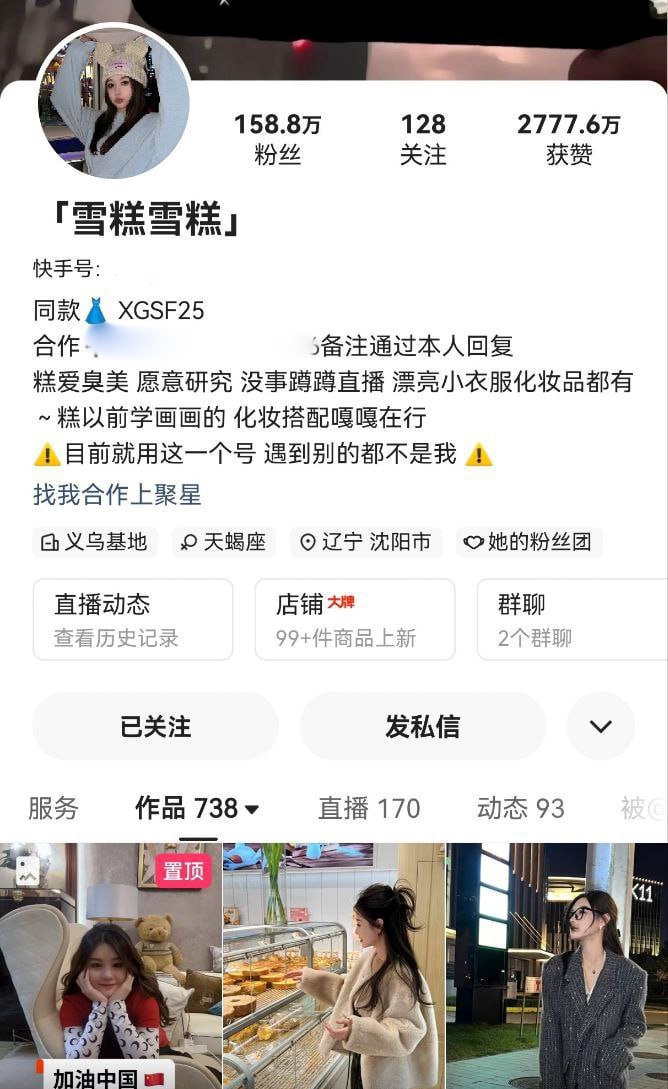The width and height of the screenshot is (668, 1089).
Task: Switch to the 直播 170 tab
Action: [369, 808]
